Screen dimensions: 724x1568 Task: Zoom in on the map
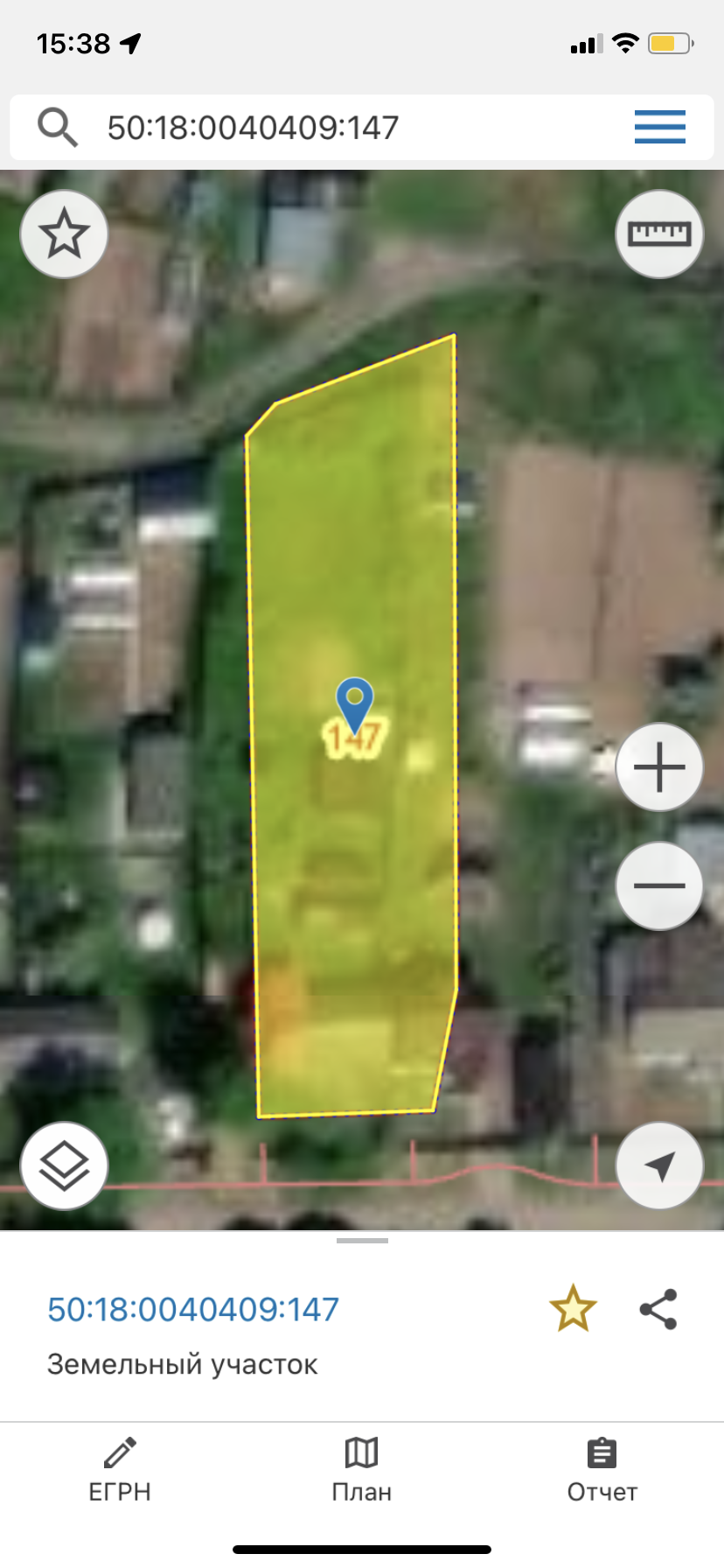click(659, 767)
